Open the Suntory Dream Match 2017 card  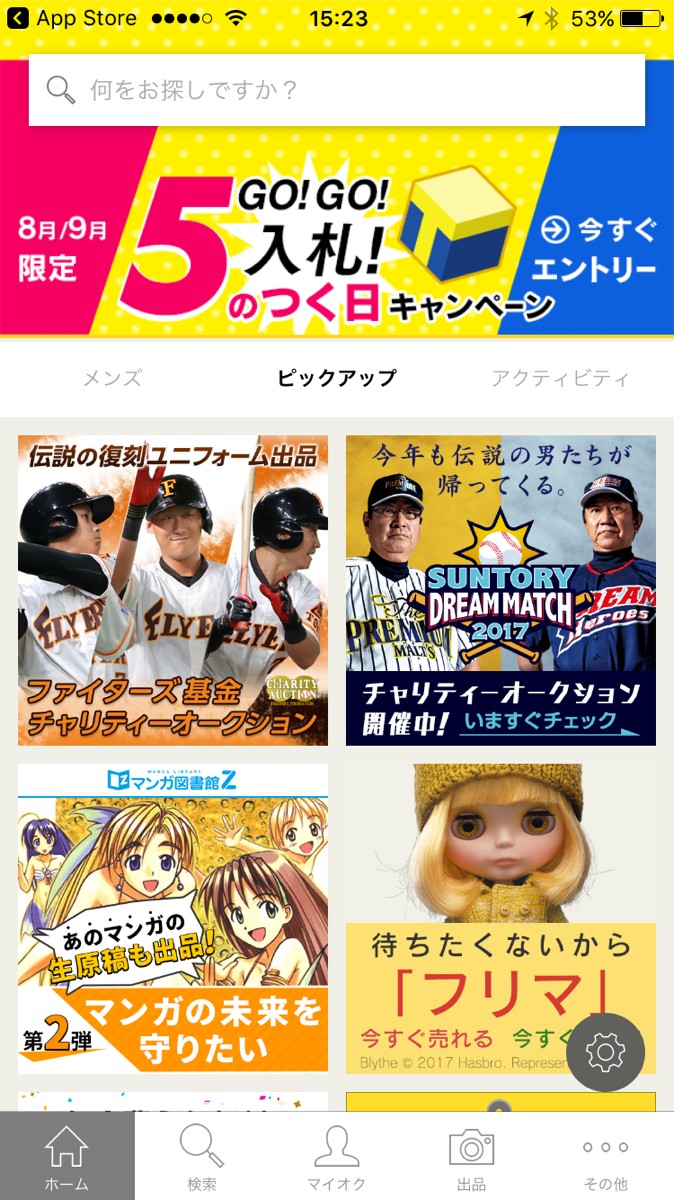coord(501,590)
